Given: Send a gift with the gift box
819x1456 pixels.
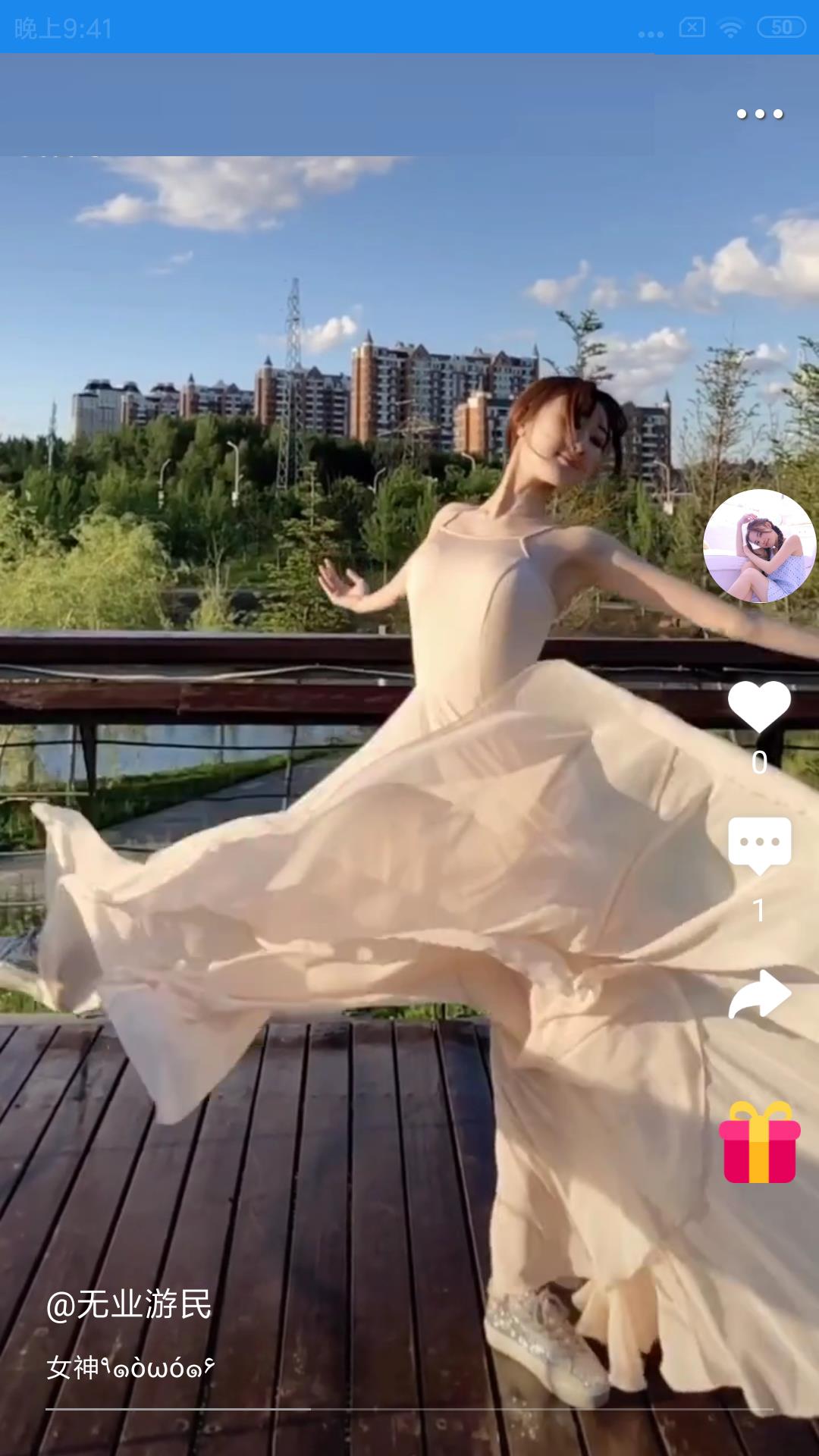Looking at the screenshot, I should click(759, 1142).
